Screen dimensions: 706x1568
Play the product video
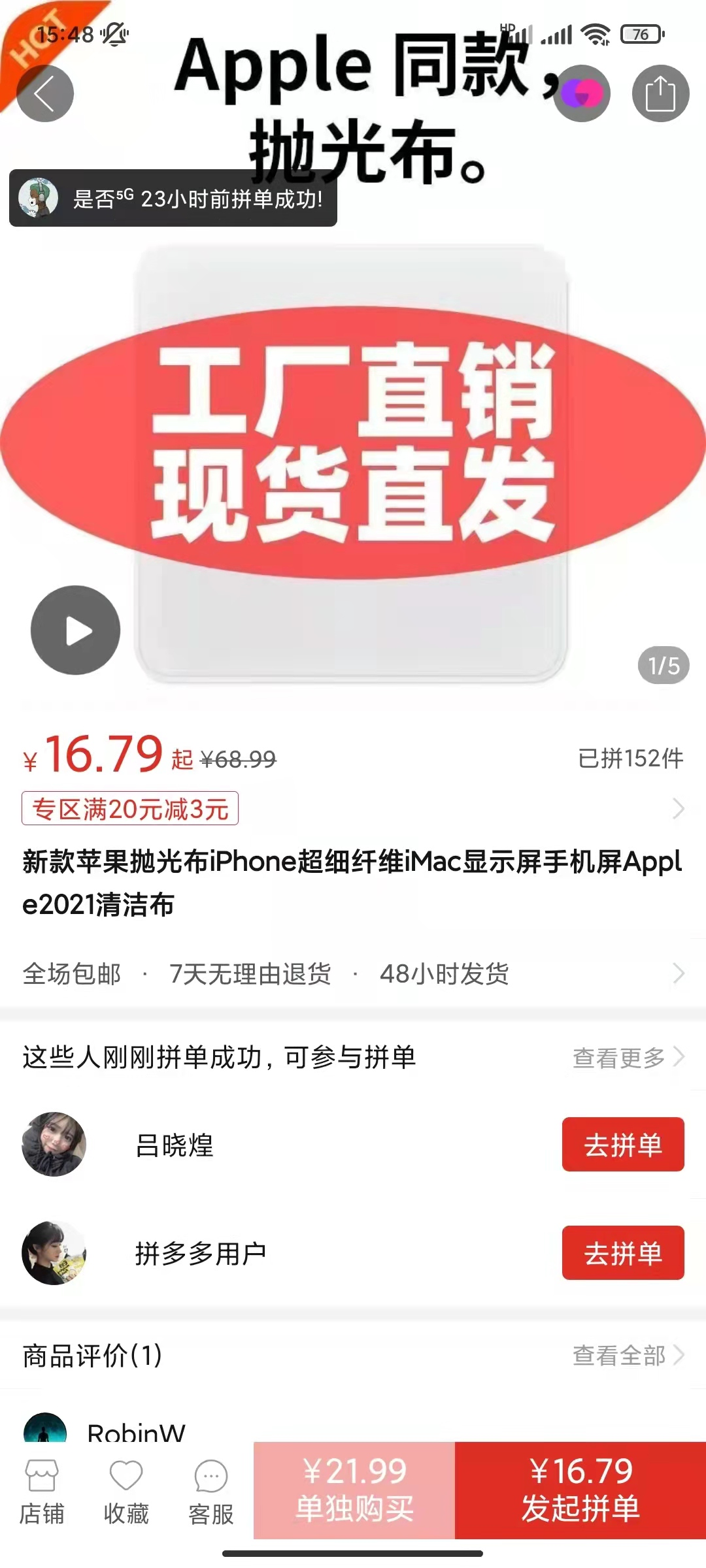(x=76, y=630)
